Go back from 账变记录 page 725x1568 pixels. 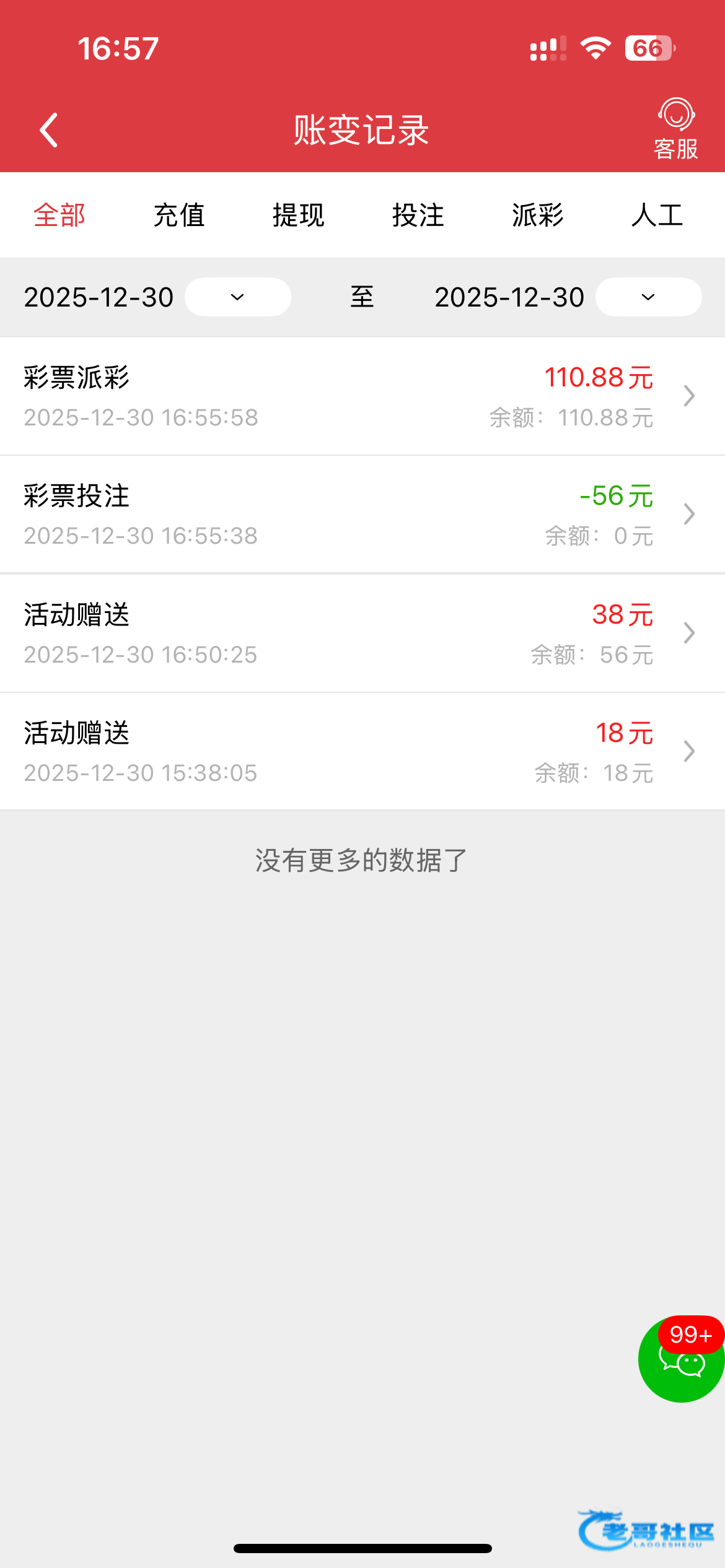49,130
